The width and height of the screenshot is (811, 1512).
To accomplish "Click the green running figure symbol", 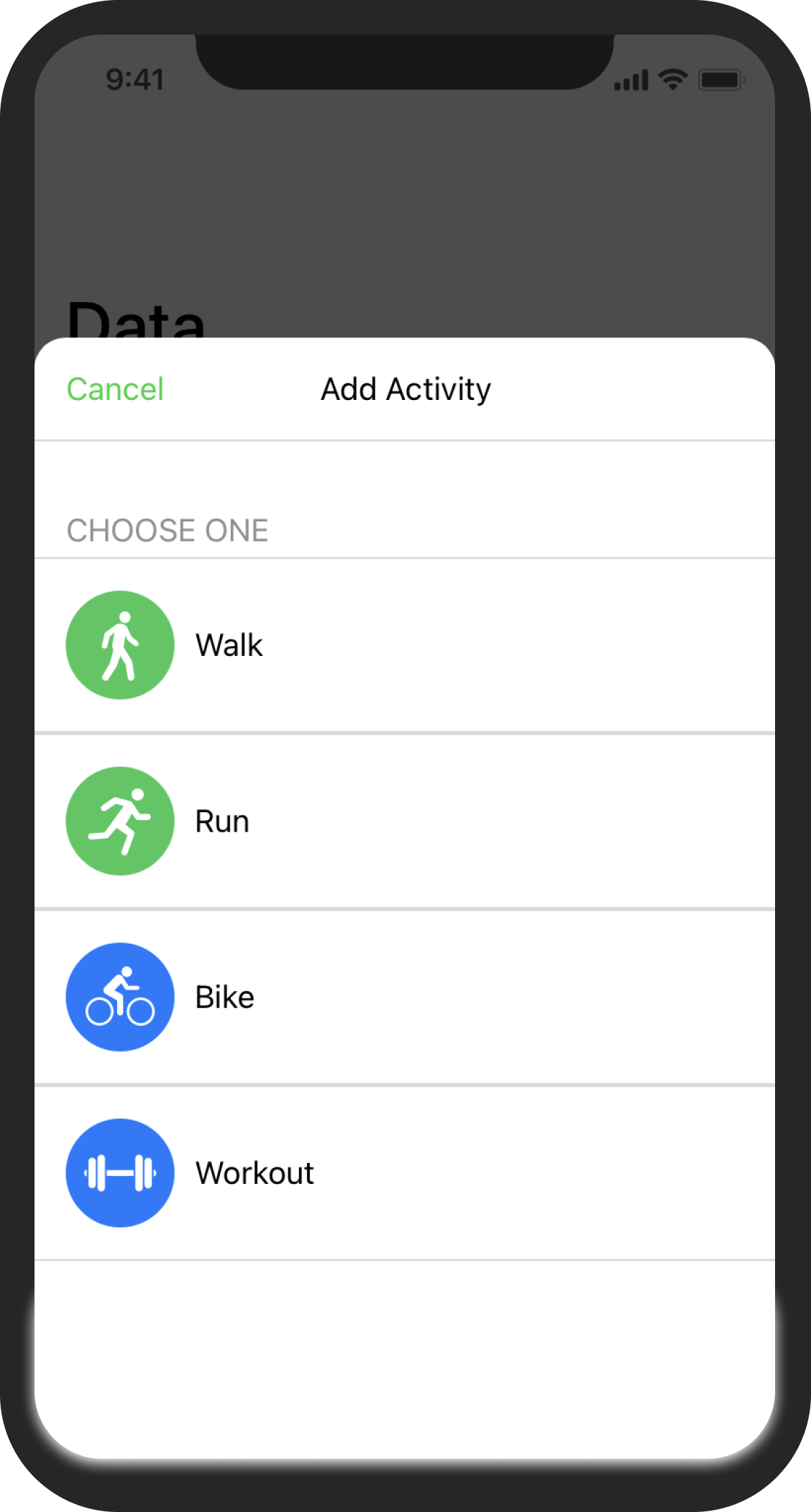I will pos(119,821).
